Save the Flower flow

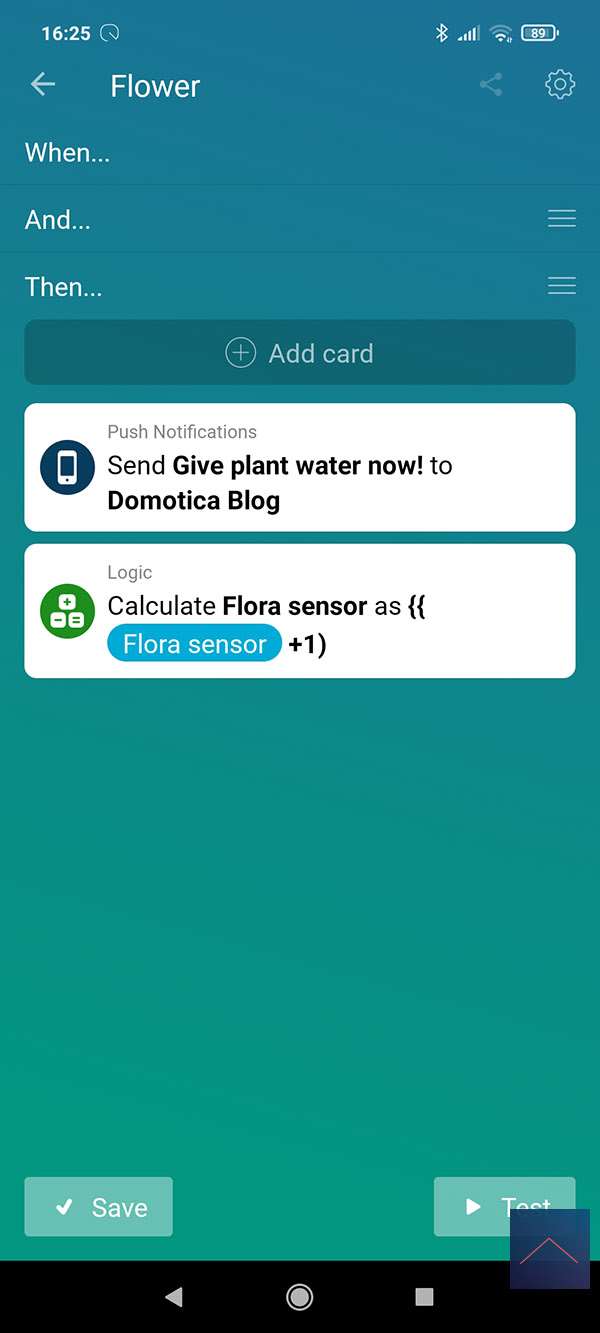(x=99, y=1207)
